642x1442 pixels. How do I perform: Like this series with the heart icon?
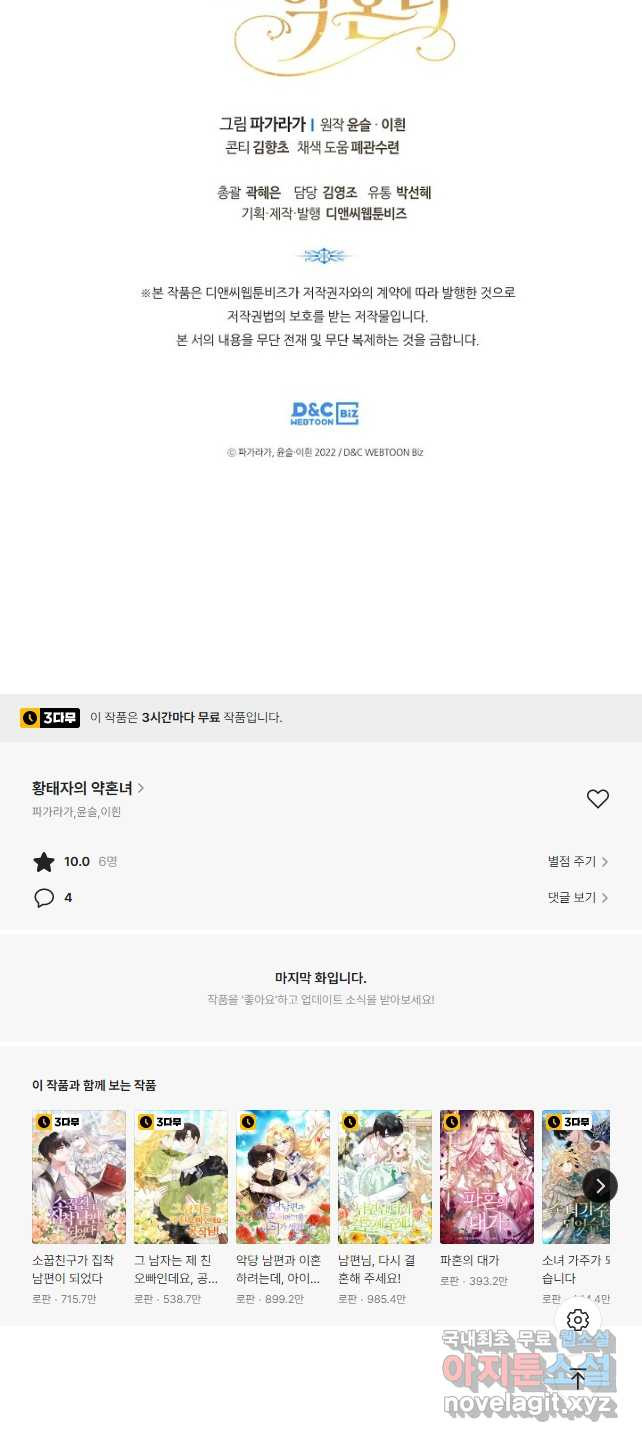click(x=597, y=798)
